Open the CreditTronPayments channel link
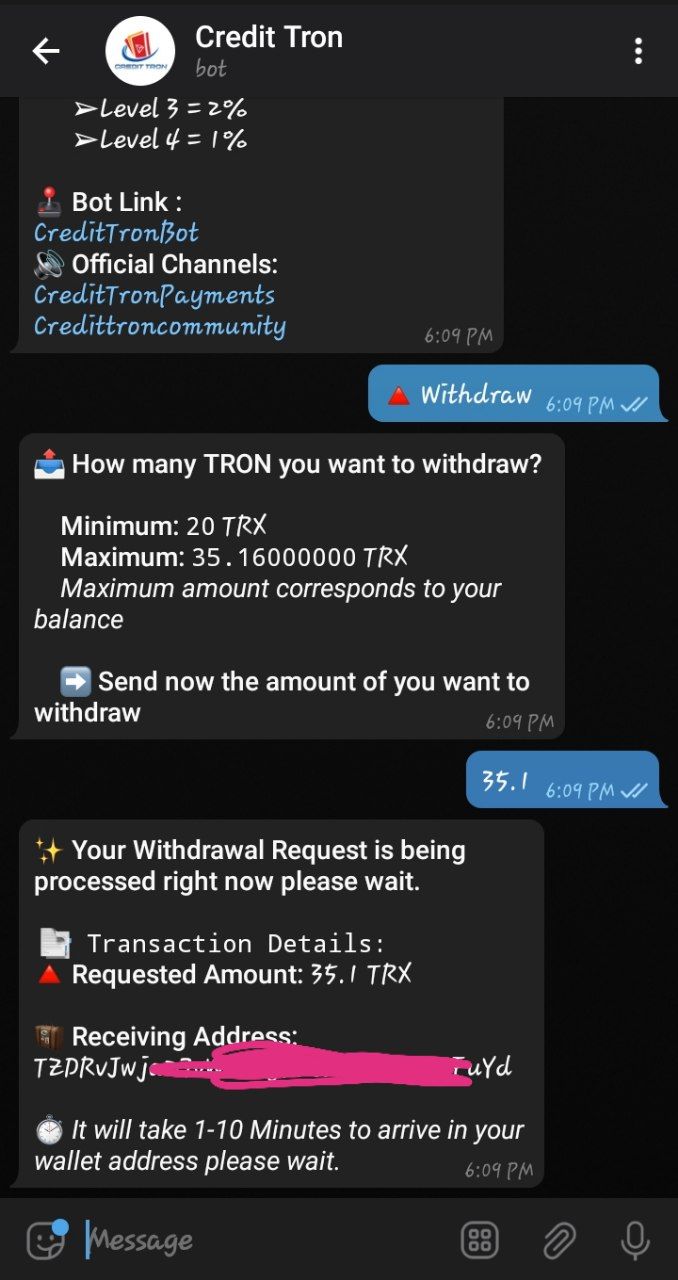 tap(154, 295)
